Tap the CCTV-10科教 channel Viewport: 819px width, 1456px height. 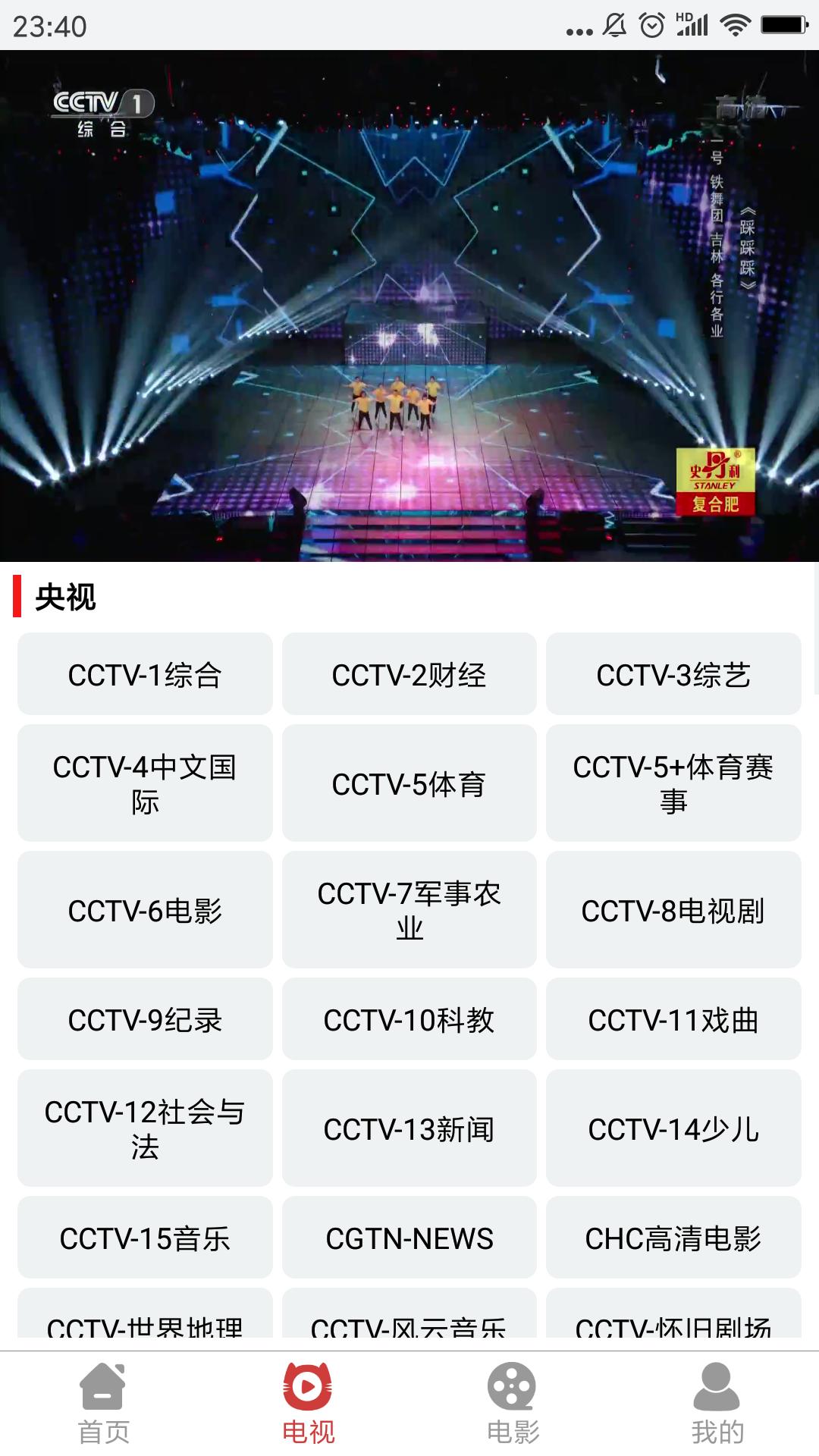[409, 1019]
